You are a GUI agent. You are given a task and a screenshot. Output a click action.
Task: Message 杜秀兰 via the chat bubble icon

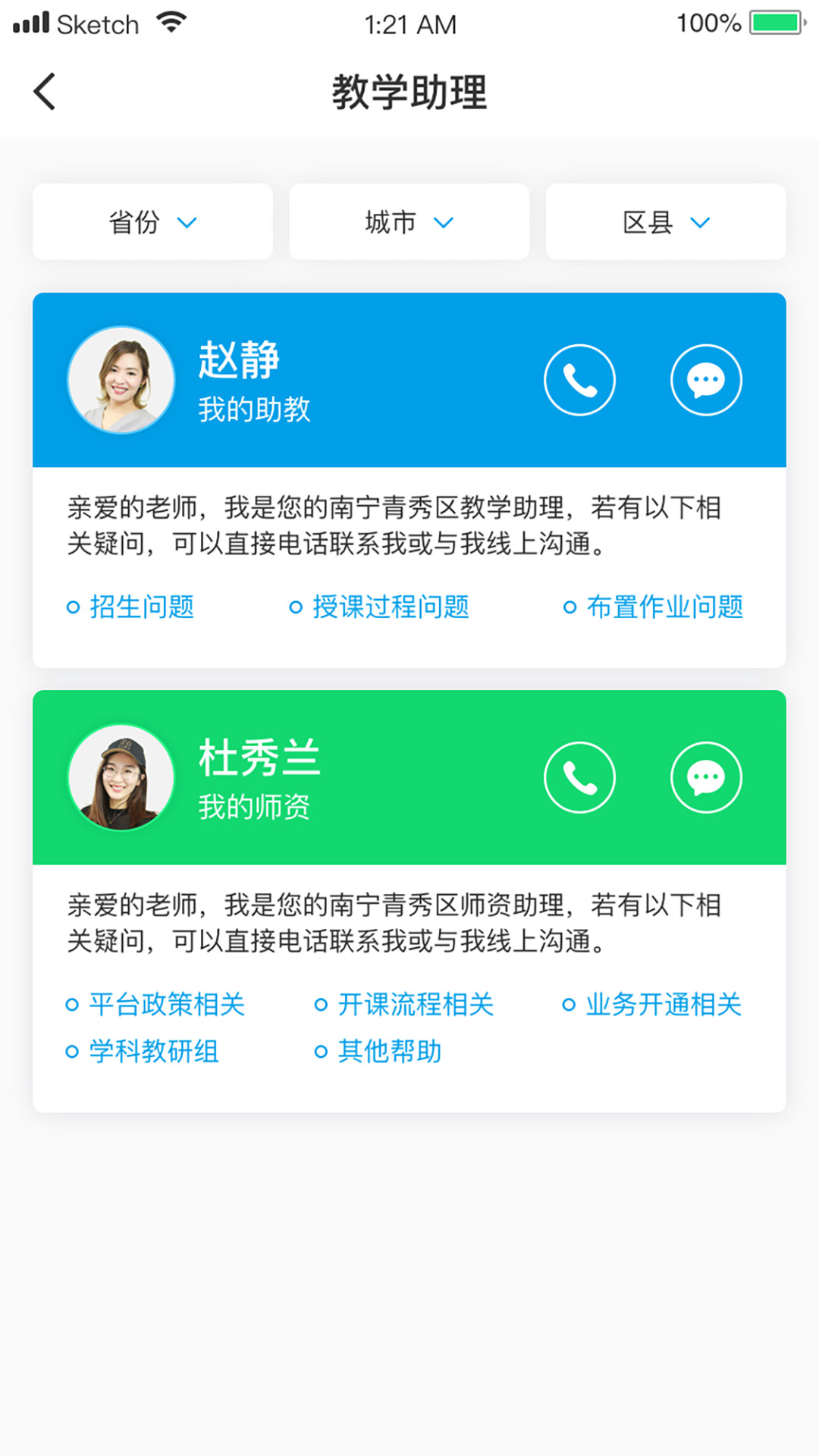point(706,777)
